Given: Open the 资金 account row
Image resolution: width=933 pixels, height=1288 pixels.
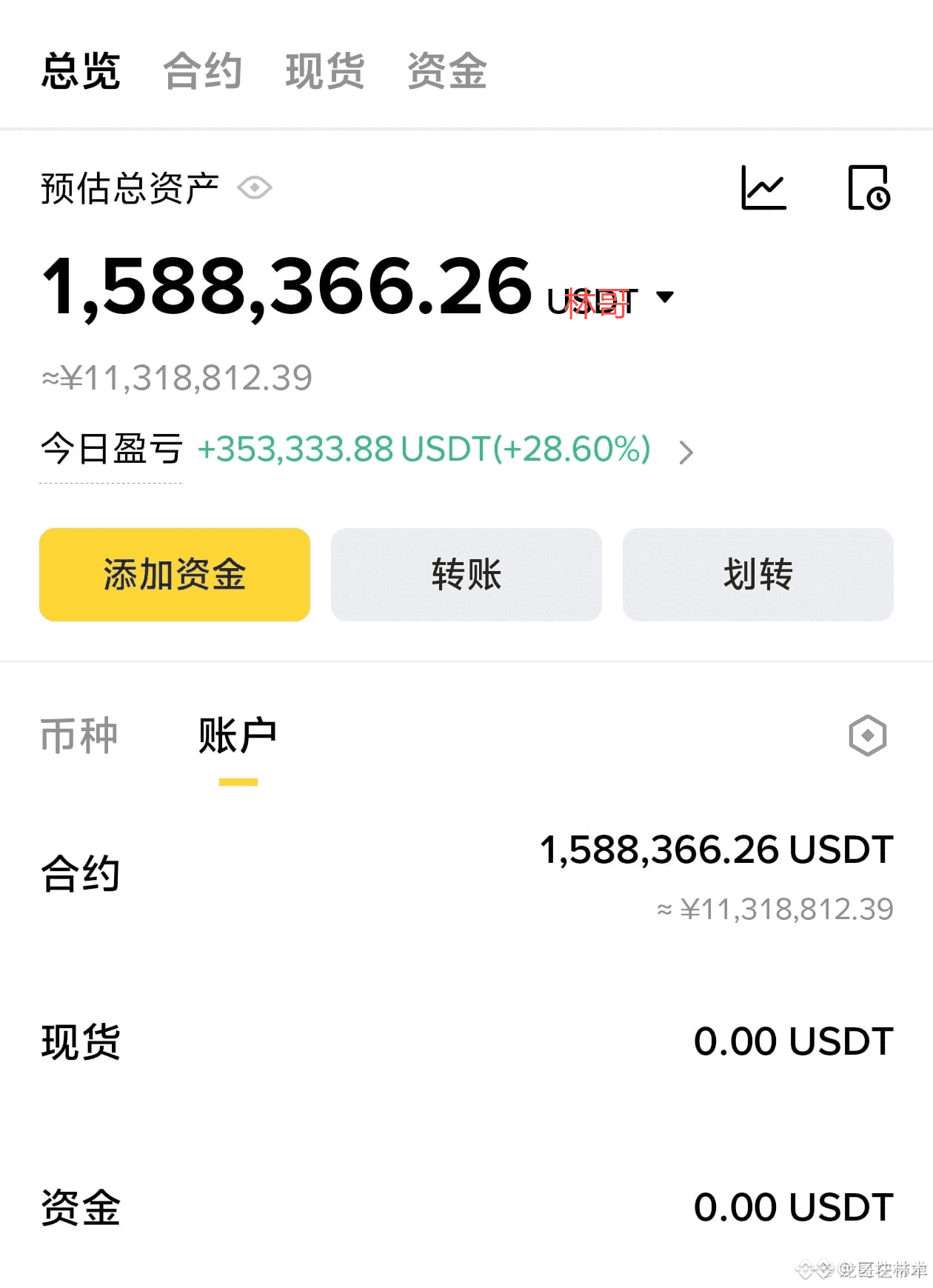Looking at the screenshot, I should coord(466,1208).
